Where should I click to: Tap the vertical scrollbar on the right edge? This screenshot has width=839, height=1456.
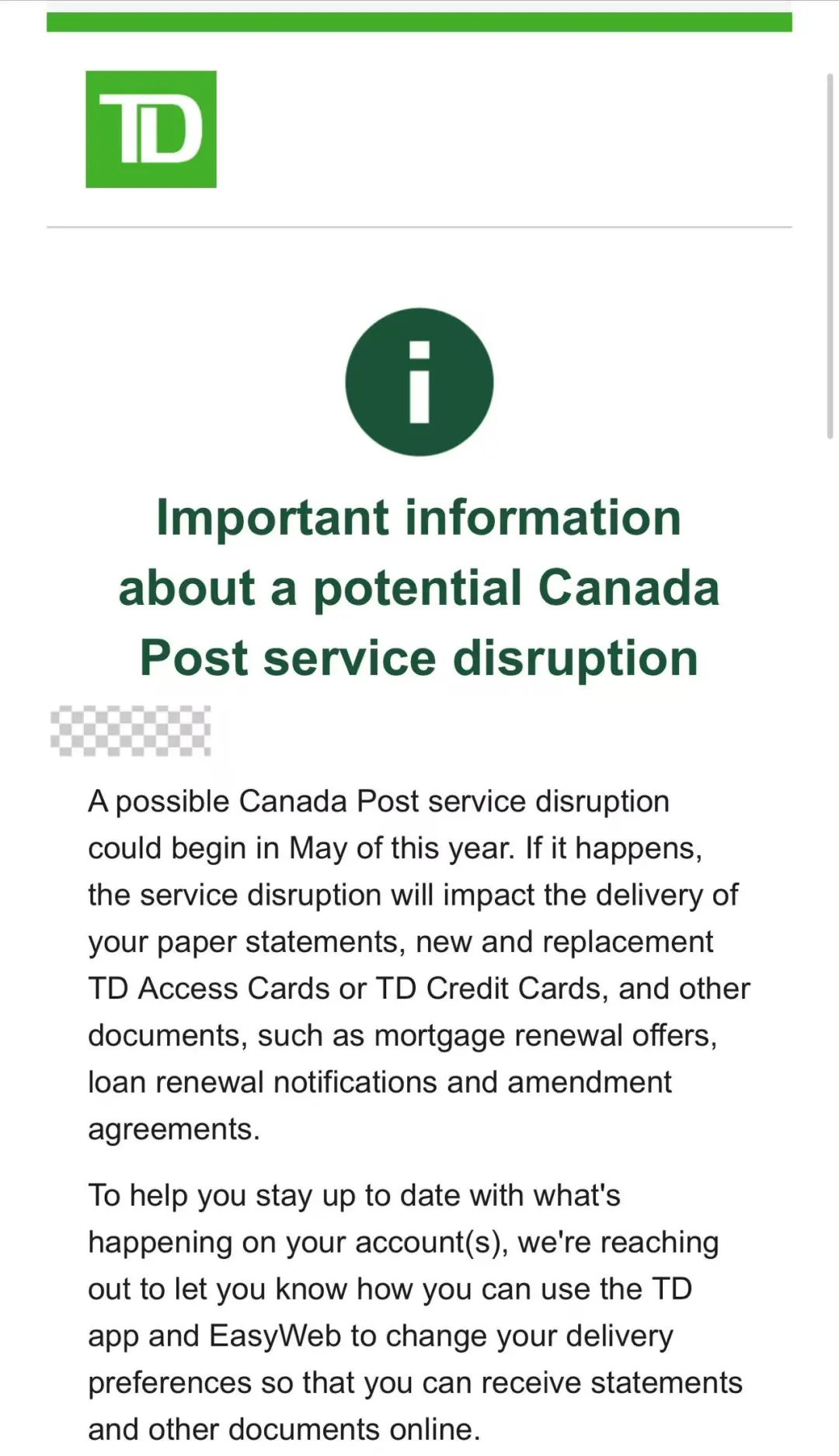pyautogui.click(x=830, y=256)
